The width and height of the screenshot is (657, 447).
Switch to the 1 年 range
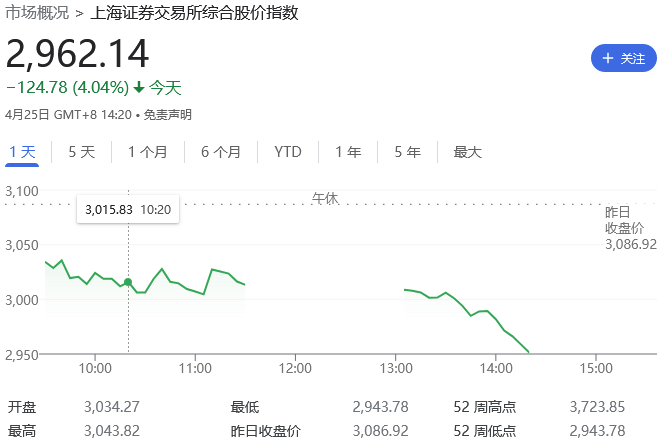click(348, 152)
